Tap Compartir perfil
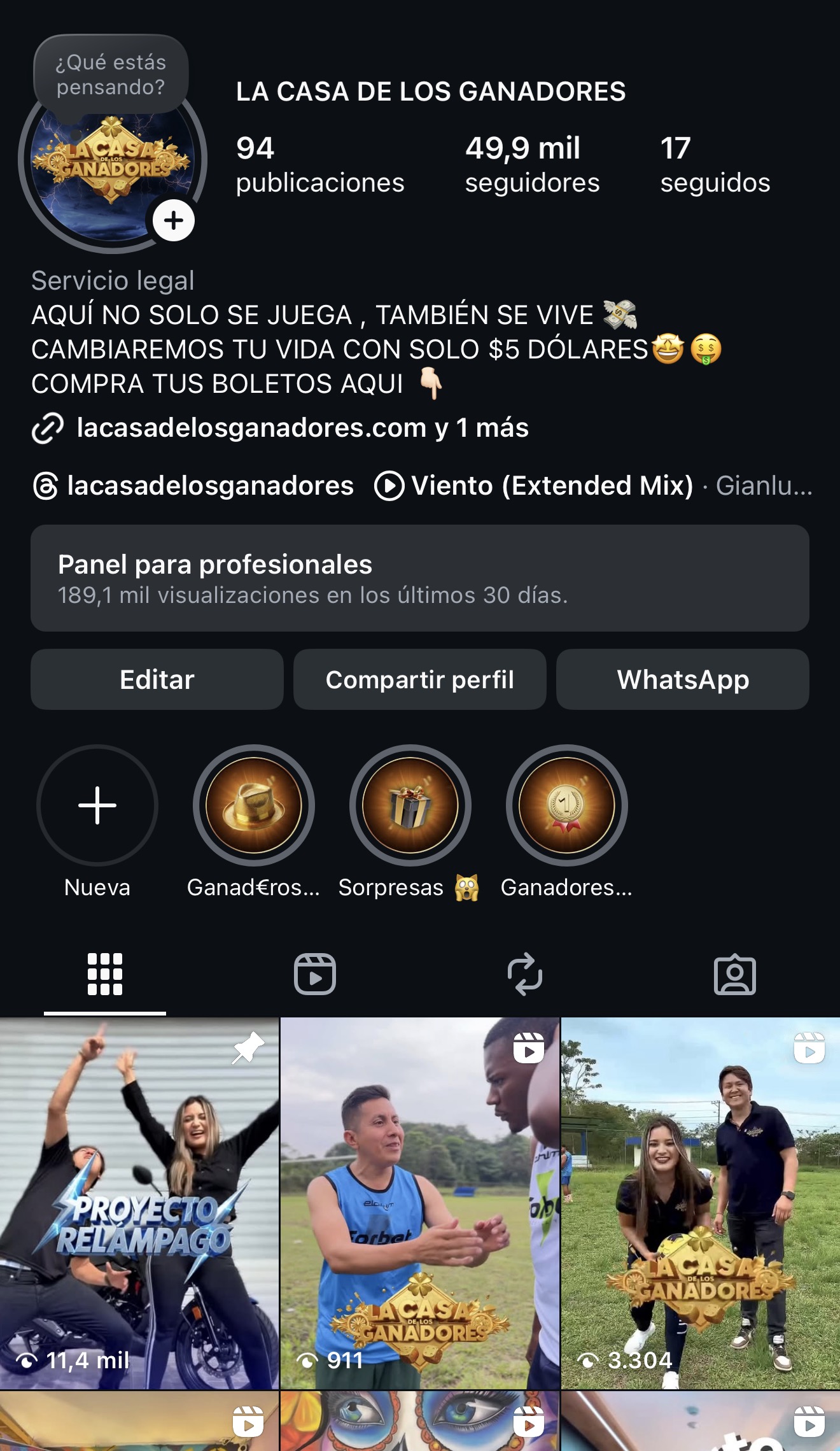This screenshot has width=840, height=1451. point(419,679)
